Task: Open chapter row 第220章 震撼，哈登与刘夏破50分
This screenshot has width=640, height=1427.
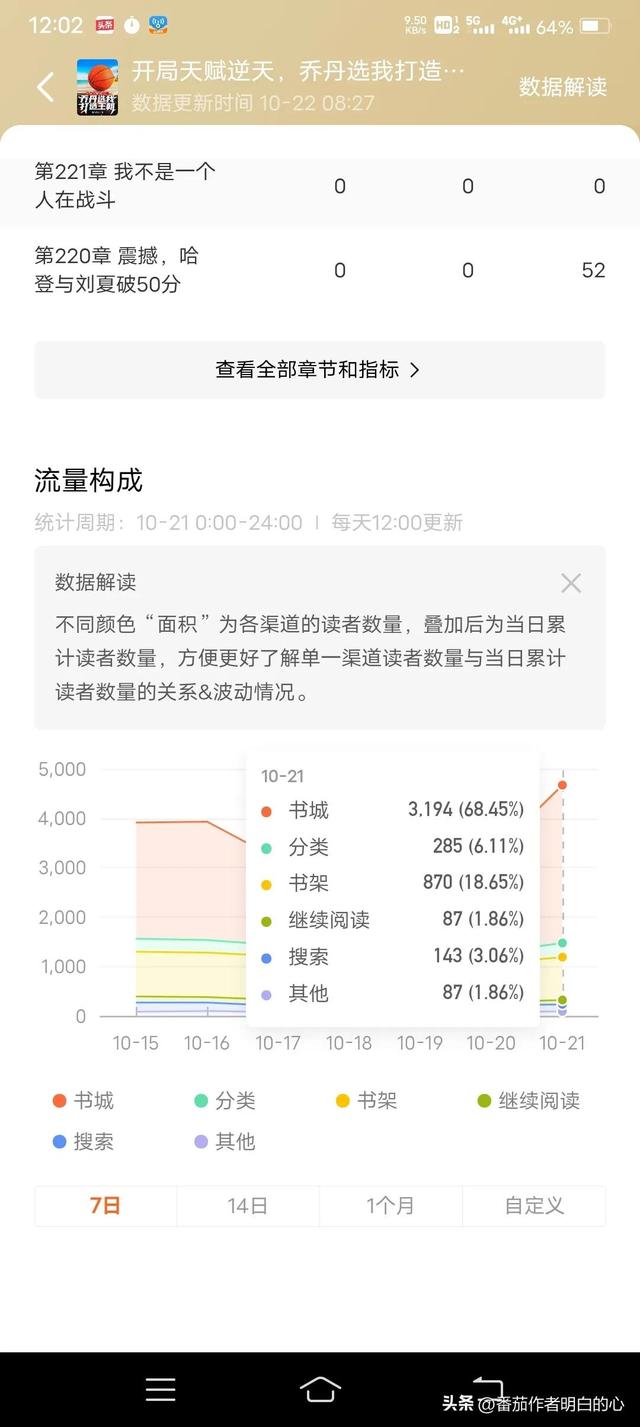Action: [320, 270]
